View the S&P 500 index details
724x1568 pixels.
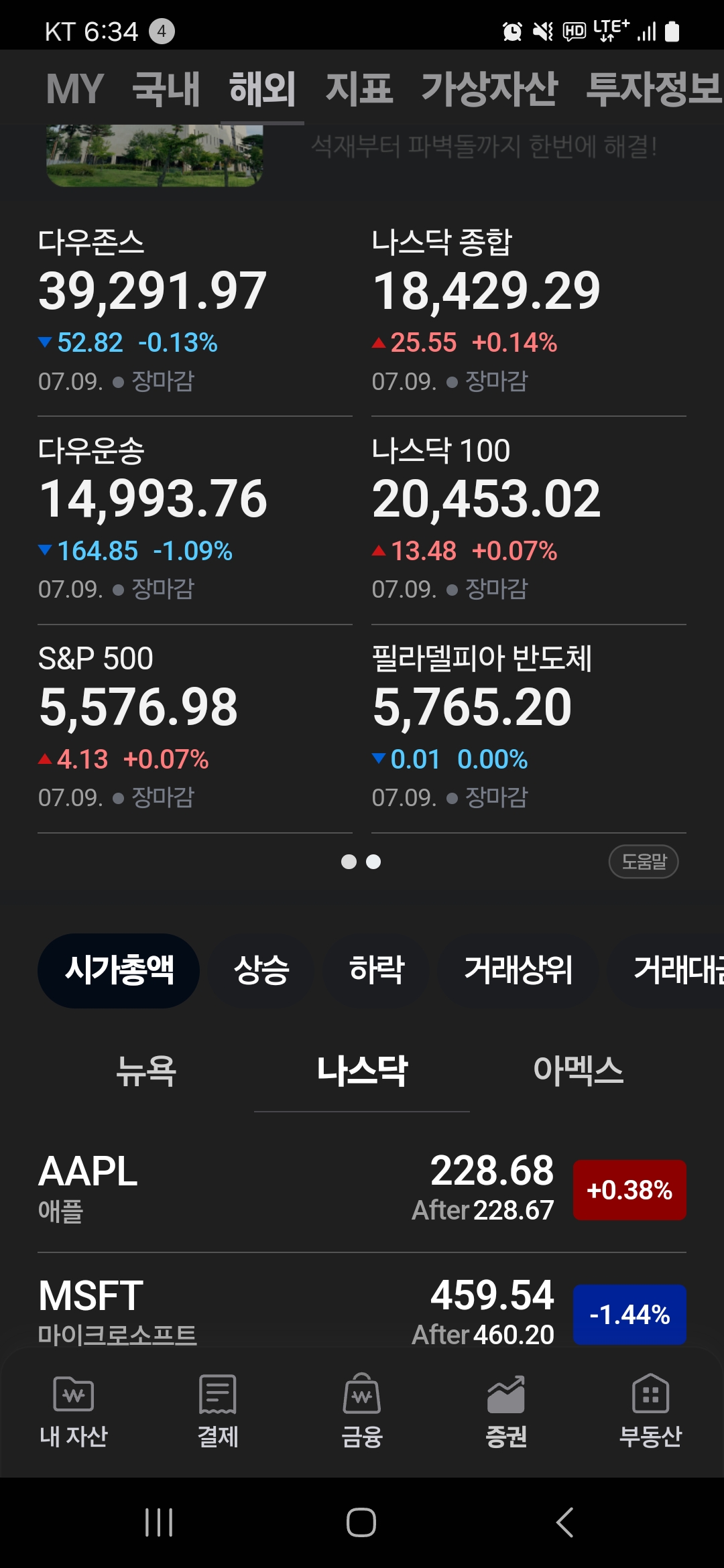pyautogui.click(x=194, y=728)
